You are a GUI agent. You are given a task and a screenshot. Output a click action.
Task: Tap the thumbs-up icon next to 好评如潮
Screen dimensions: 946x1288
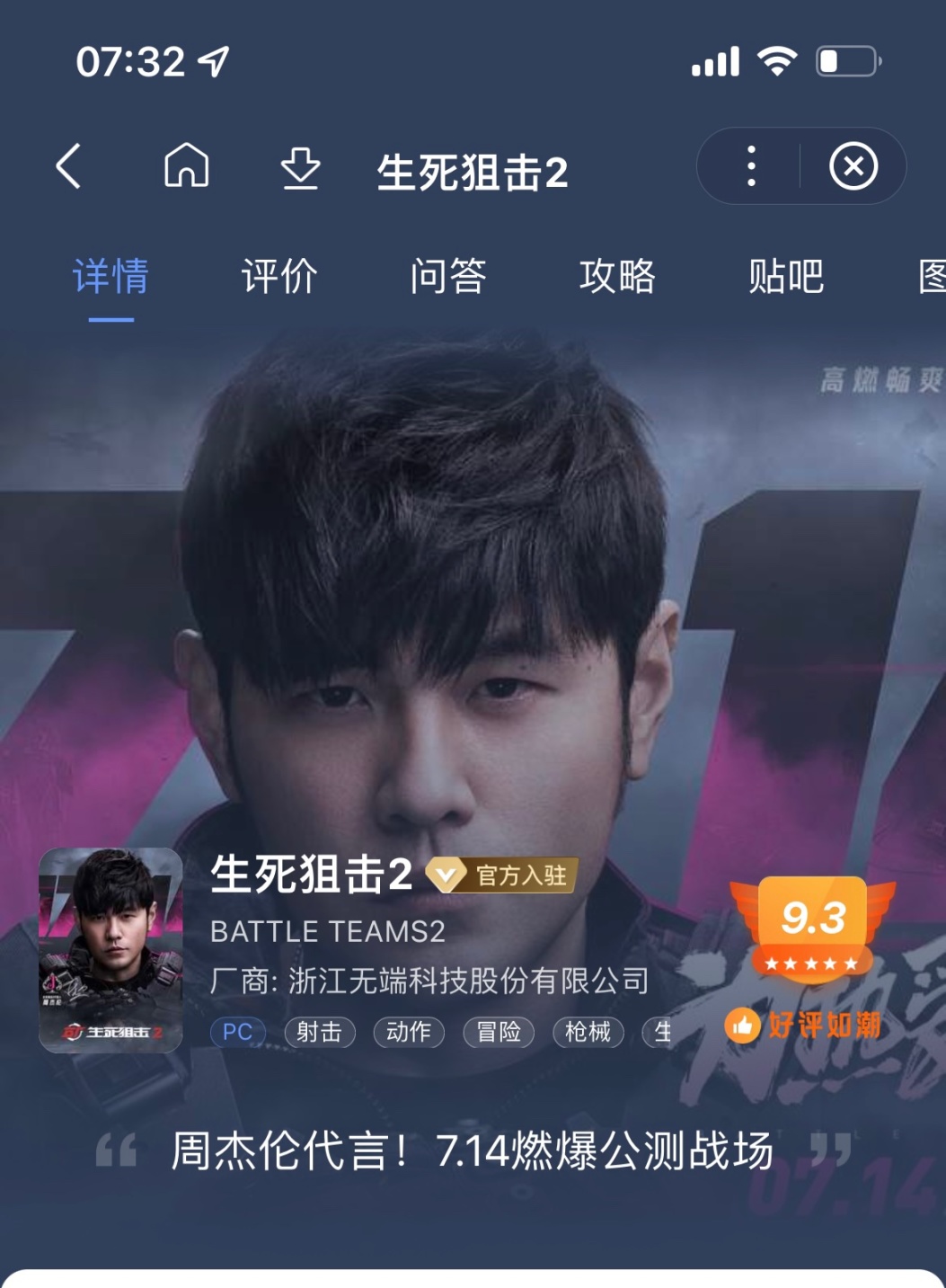pos(744,1025)
